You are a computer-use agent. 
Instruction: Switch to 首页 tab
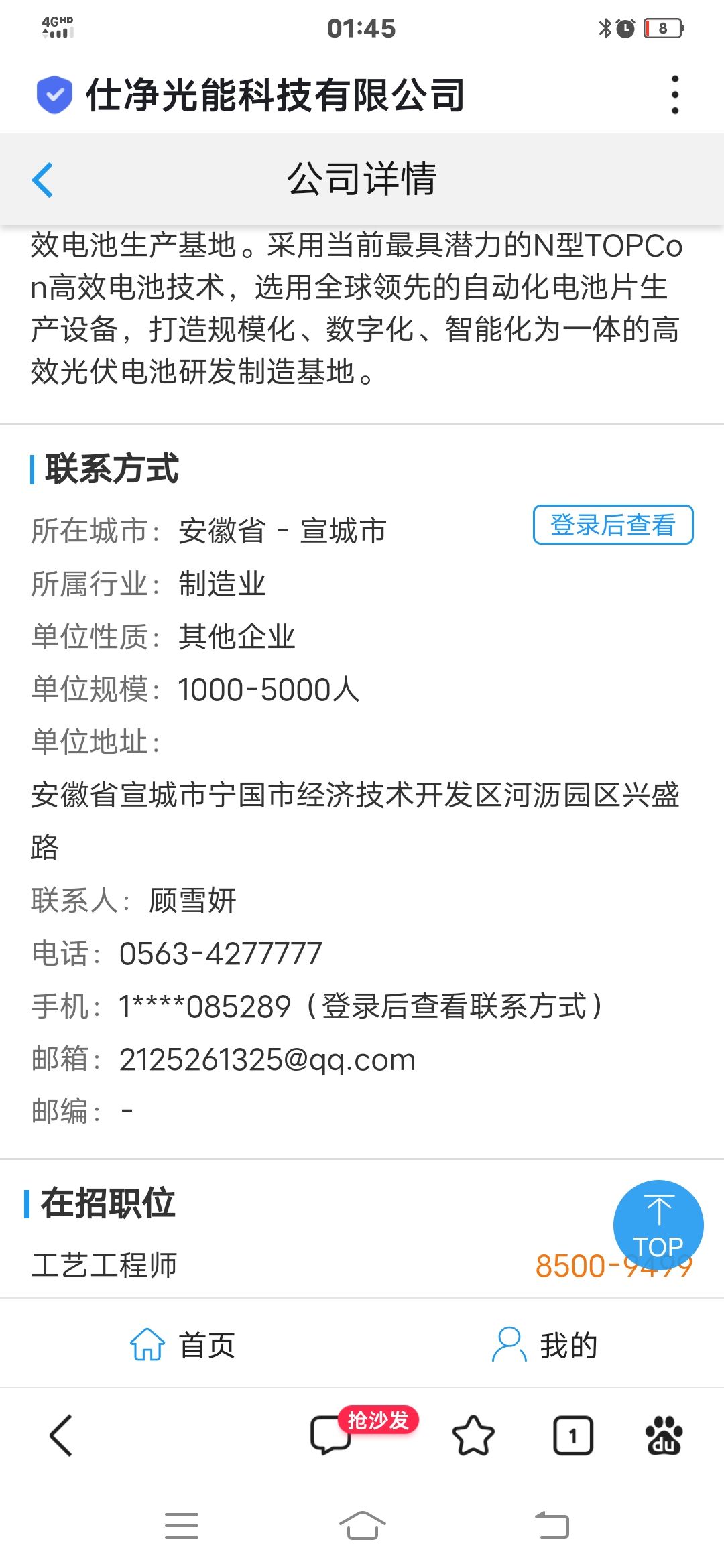click(182, 1344)
